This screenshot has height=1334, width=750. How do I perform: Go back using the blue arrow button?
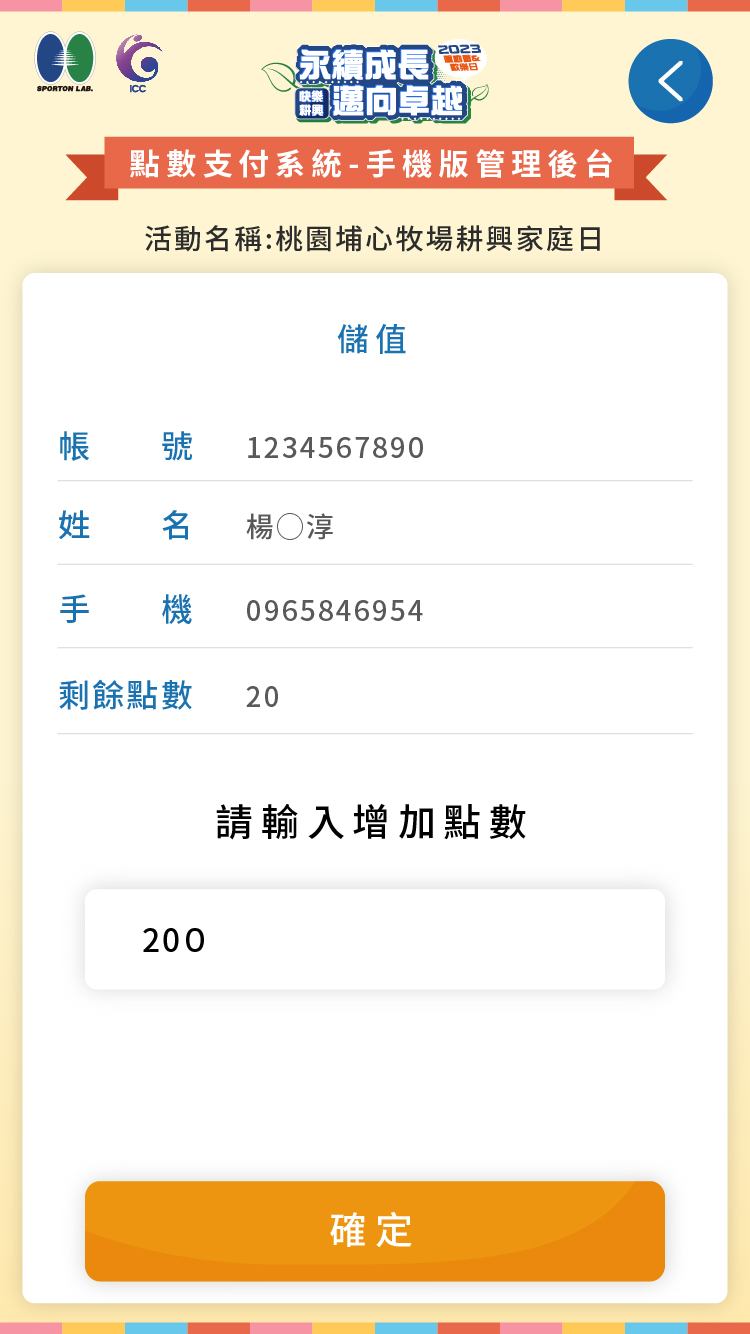click(x=670, y=81)
